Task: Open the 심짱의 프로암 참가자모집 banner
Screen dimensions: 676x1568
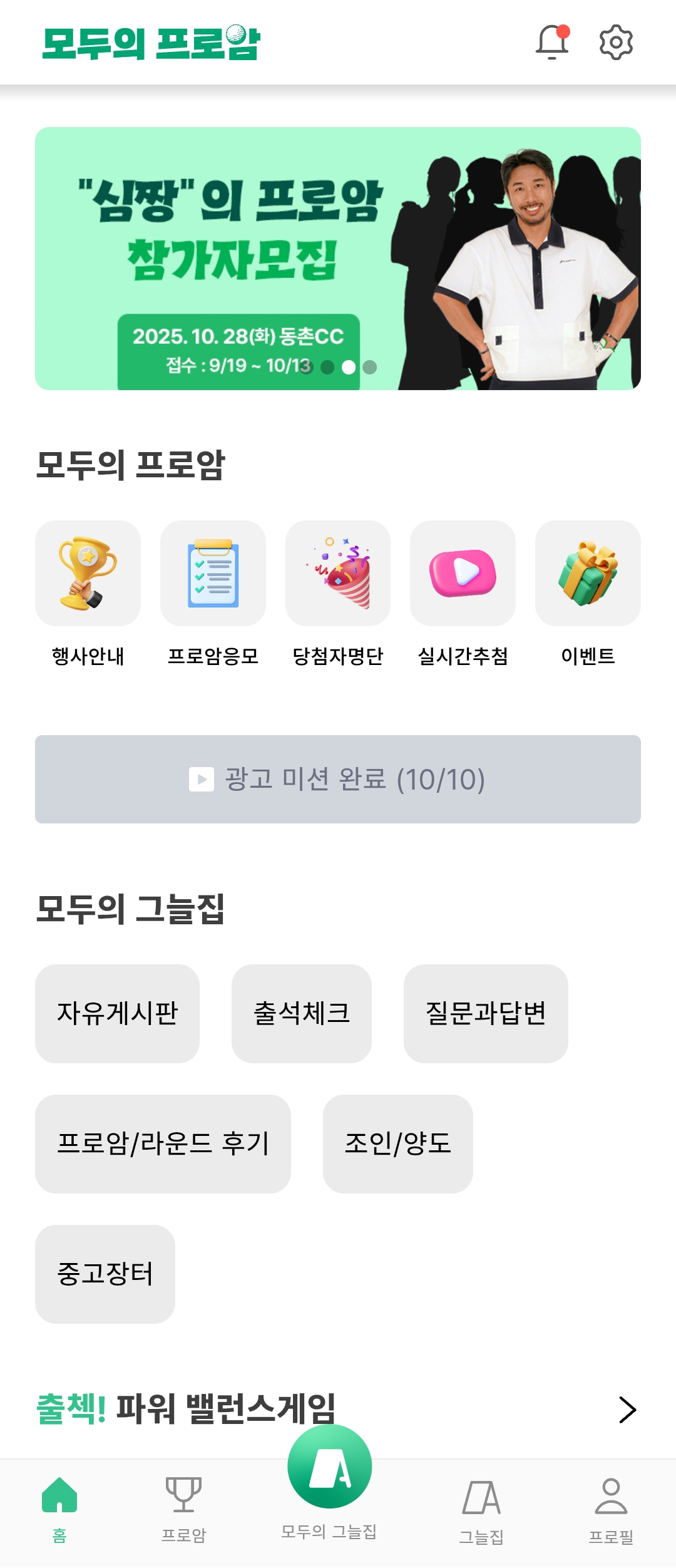Action: [338, 258]
